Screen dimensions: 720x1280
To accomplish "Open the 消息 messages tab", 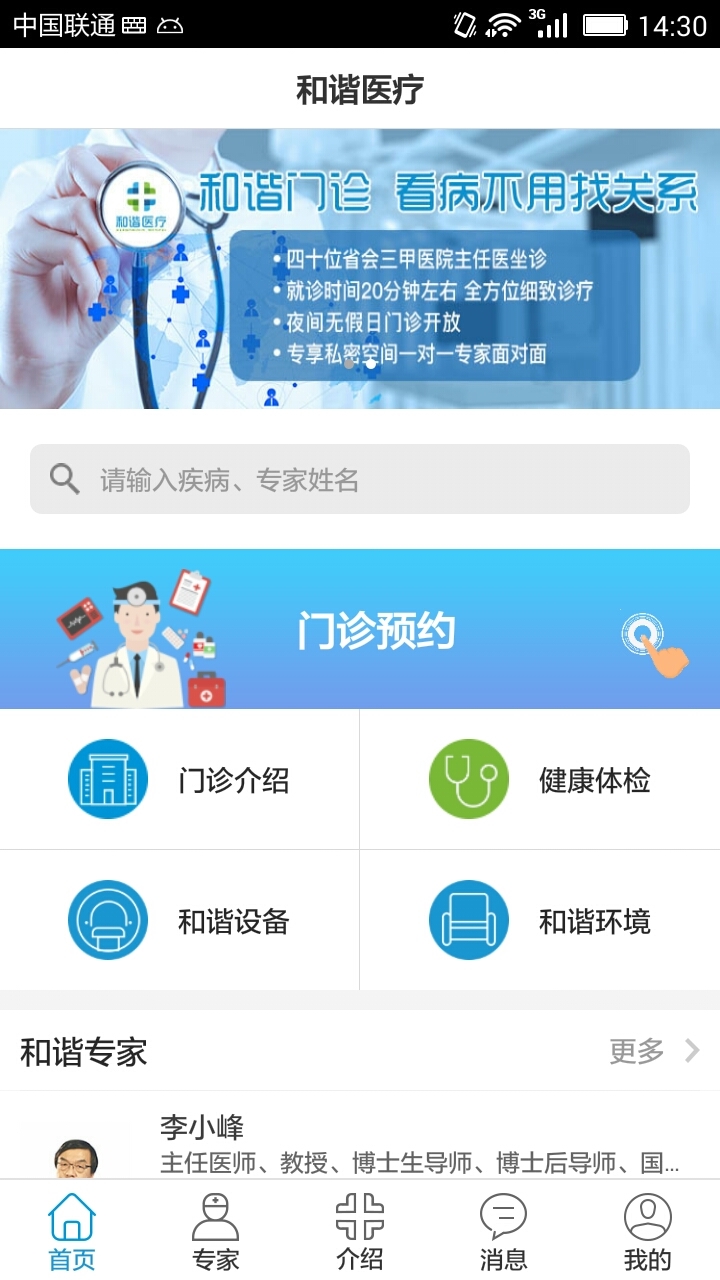I will pyautogui.click(x=503, y=1232).
